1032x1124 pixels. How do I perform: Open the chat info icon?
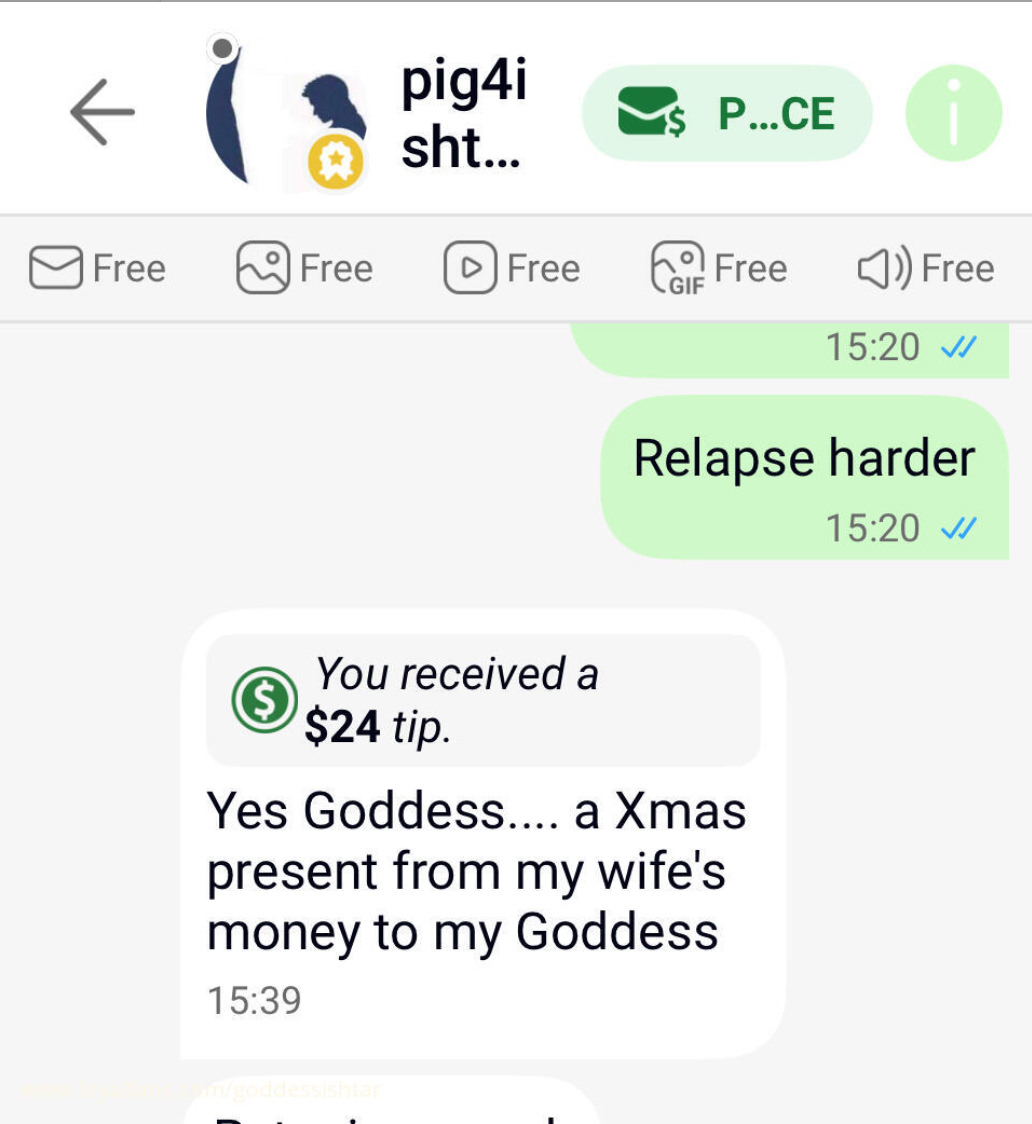pyautogui.click(x=952, y=113)
